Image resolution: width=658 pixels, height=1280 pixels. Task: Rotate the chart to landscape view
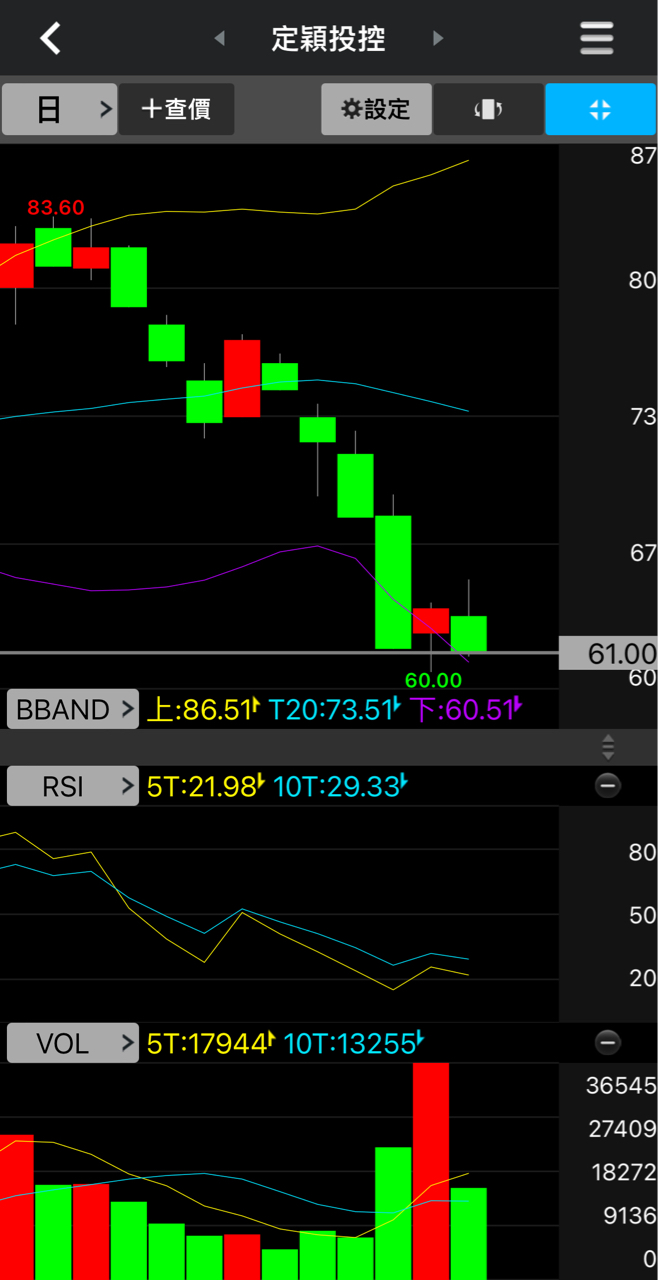[x=488, y=109]
